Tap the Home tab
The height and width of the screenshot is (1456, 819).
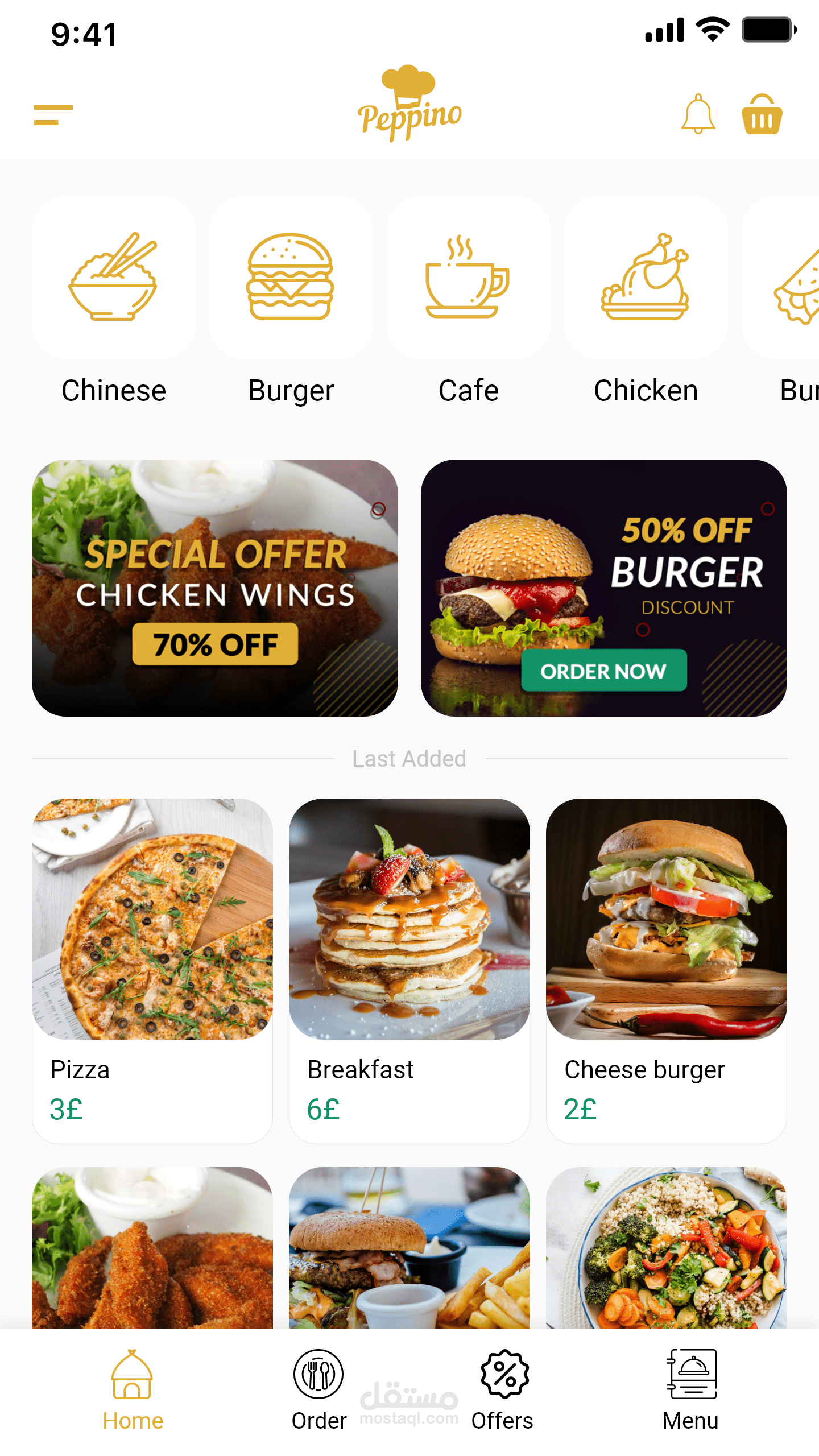133,1389
